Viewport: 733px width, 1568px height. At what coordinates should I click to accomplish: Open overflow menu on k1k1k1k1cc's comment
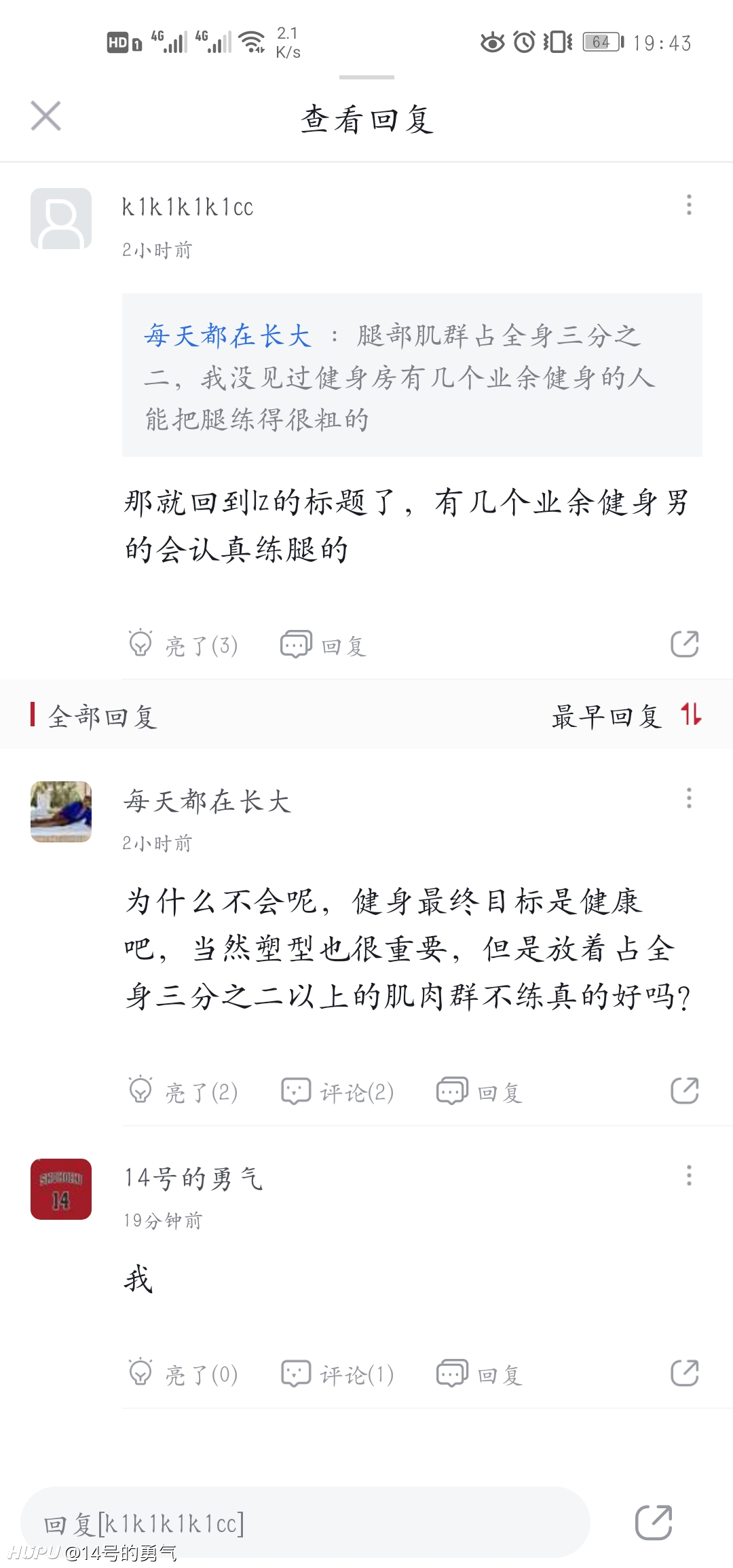click(x=689, y=205)
